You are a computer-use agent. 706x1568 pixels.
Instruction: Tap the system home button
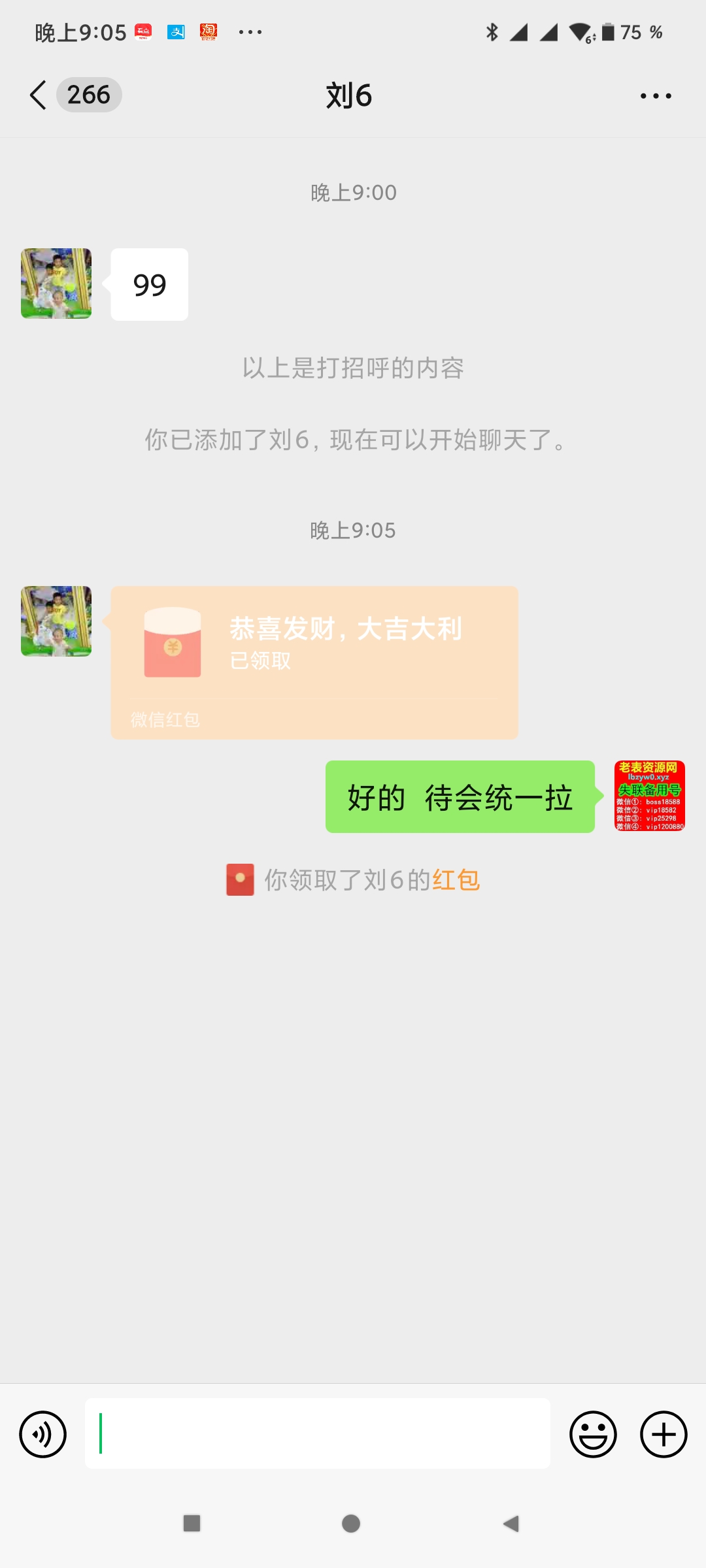[351, 1524]
